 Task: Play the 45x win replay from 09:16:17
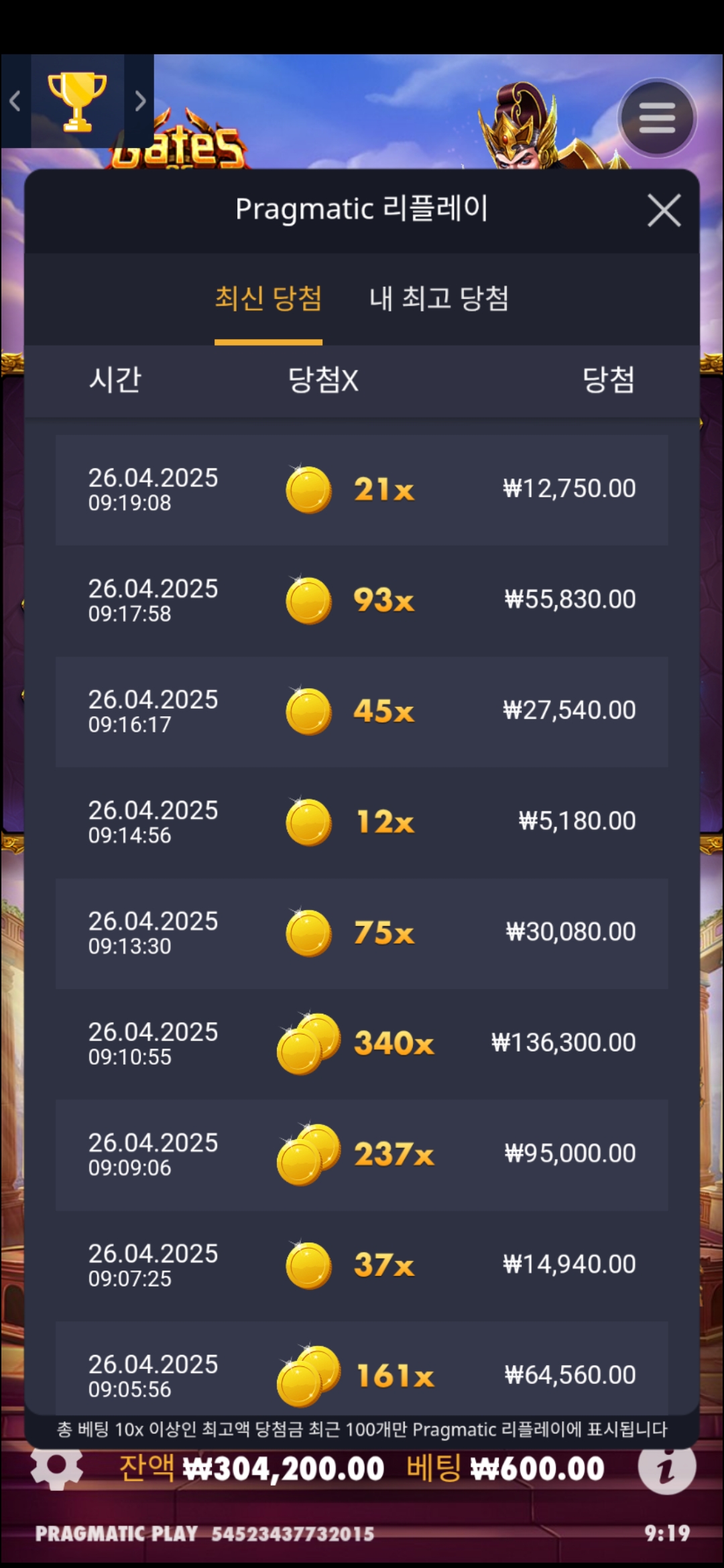tap(362, 712)
